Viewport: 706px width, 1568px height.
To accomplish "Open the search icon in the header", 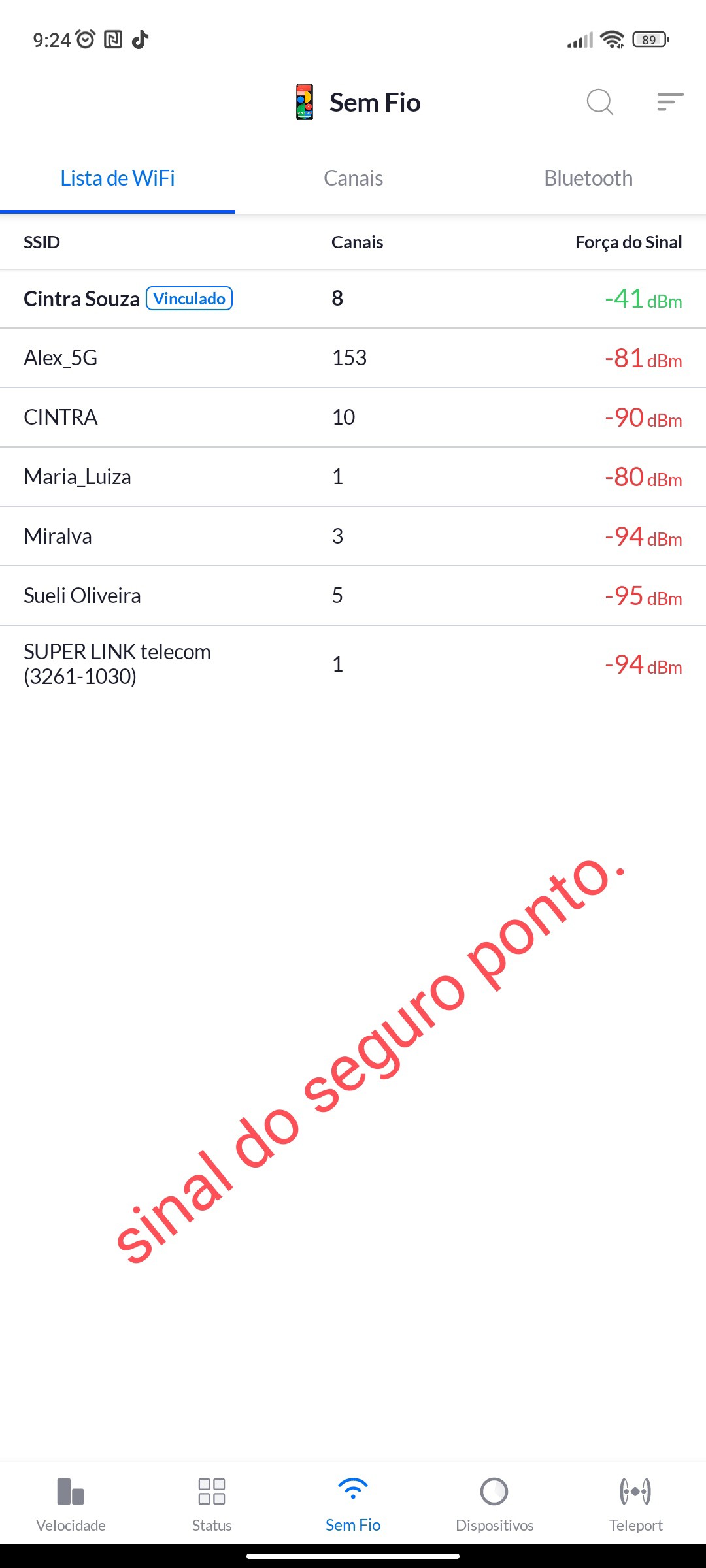I will 599,102.
